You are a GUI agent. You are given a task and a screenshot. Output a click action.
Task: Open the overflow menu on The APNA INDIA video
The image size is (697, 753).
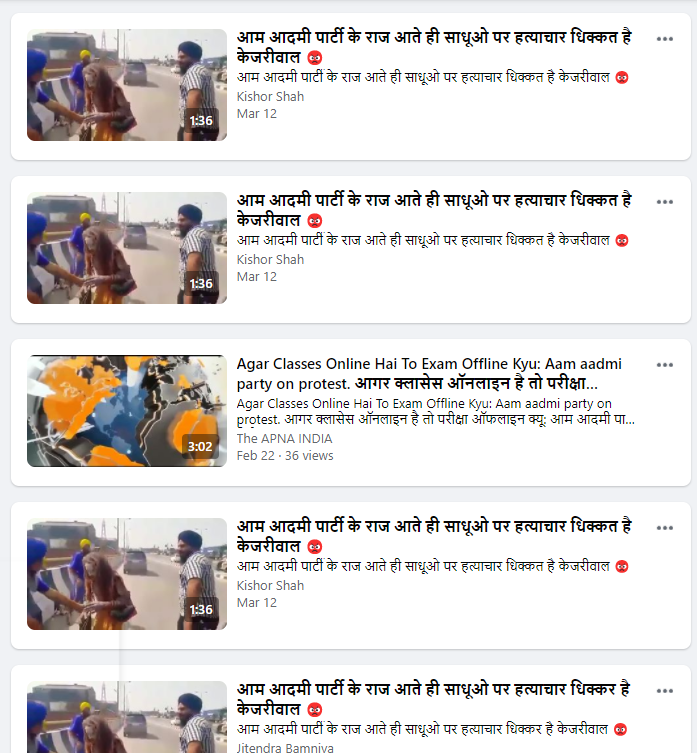(665, 365)
